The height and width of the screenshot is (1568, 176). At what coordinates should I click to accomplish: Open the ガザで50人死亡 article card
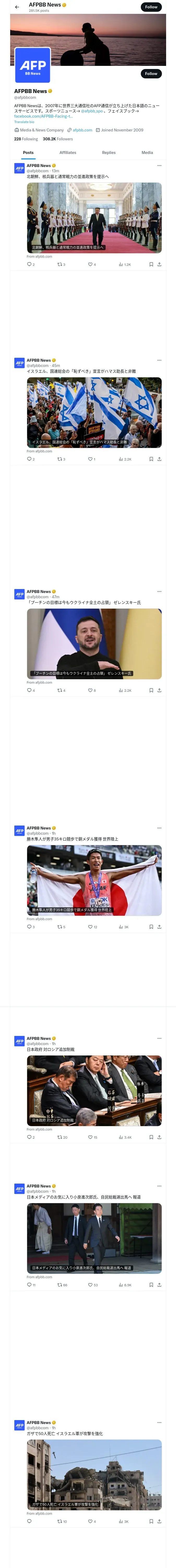coord(94,1474)
